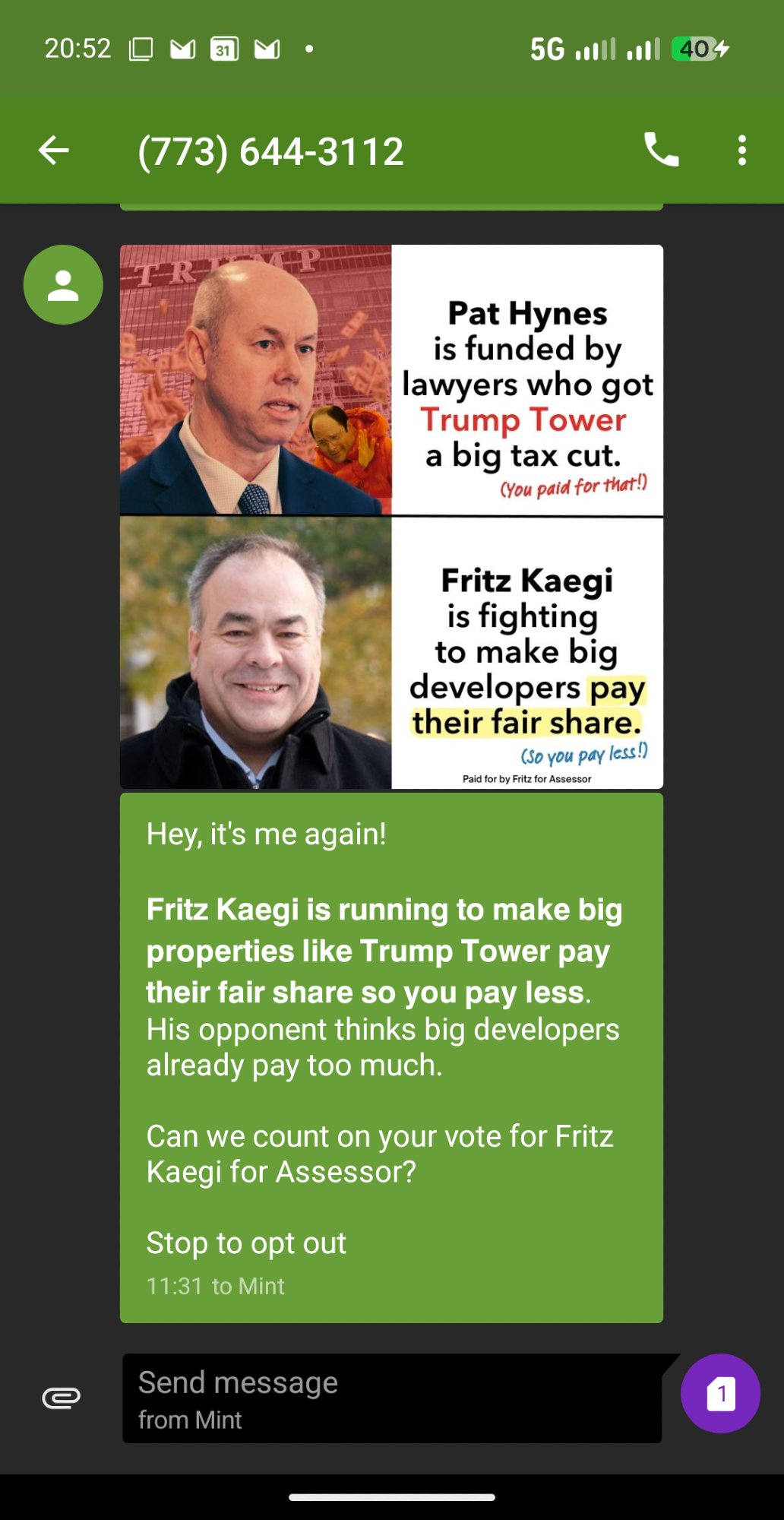Viewport: 784px width, 1520px height.
Task: Send message with SIM 1 button
Action: click(x=720, y=1394)
